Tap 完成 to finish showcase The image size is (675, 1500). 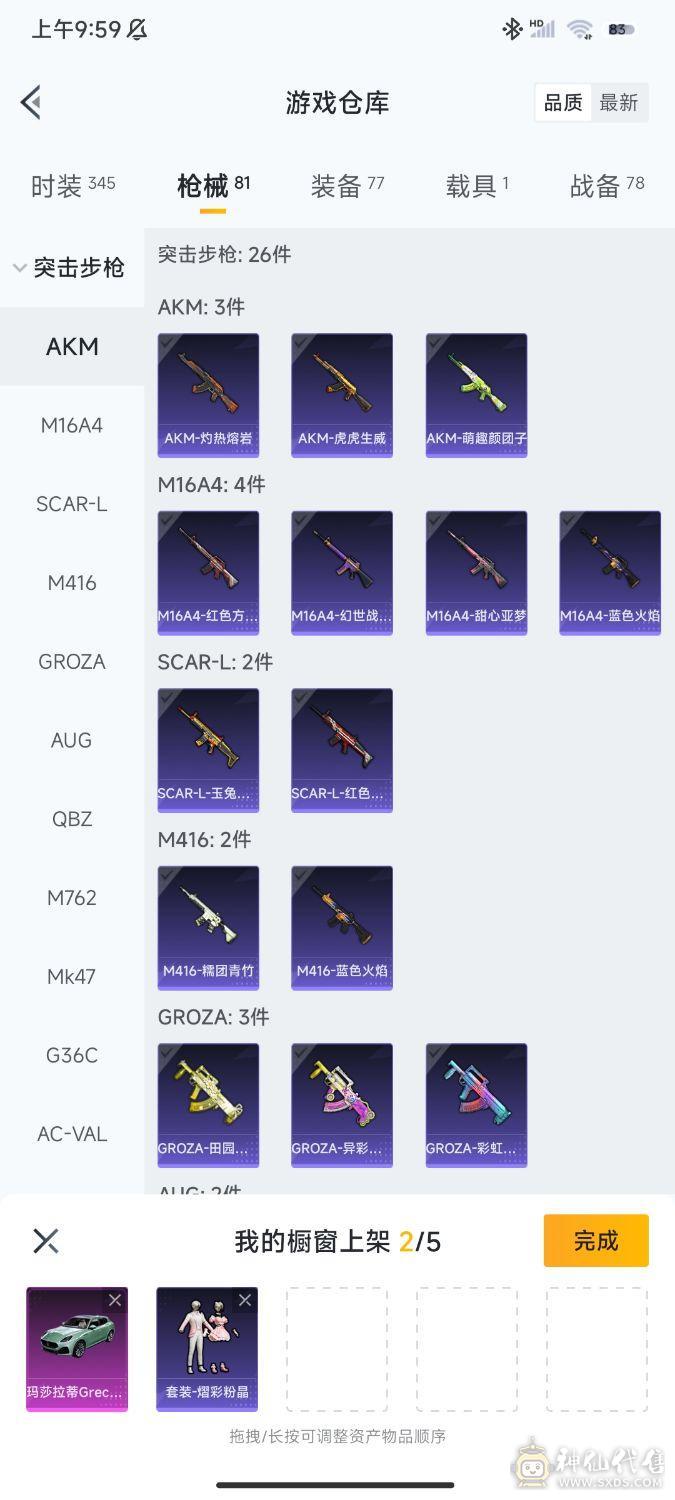click(596, 1241)
